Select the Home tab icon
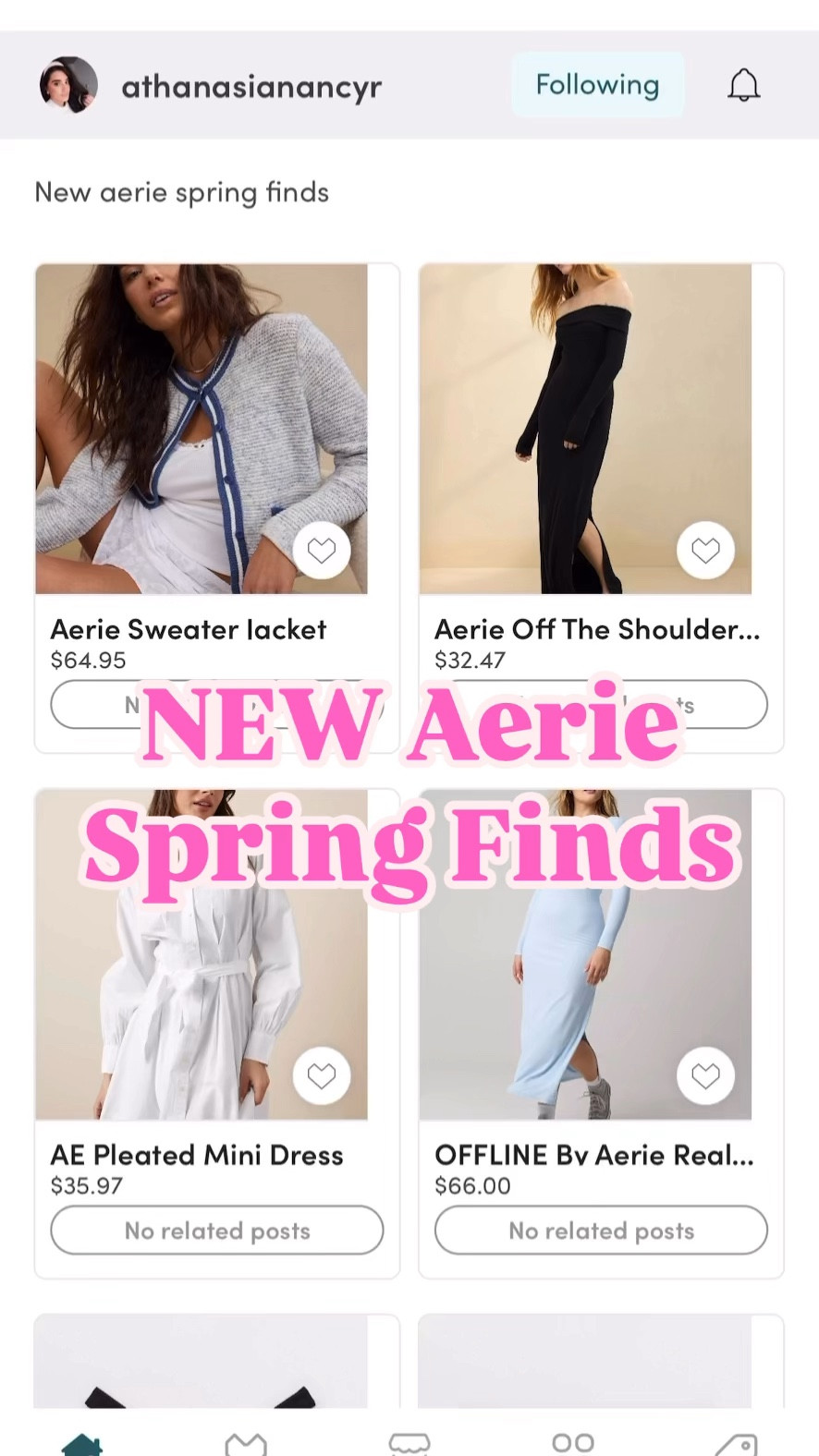The image size is (819, 1456). [82, 1439]
